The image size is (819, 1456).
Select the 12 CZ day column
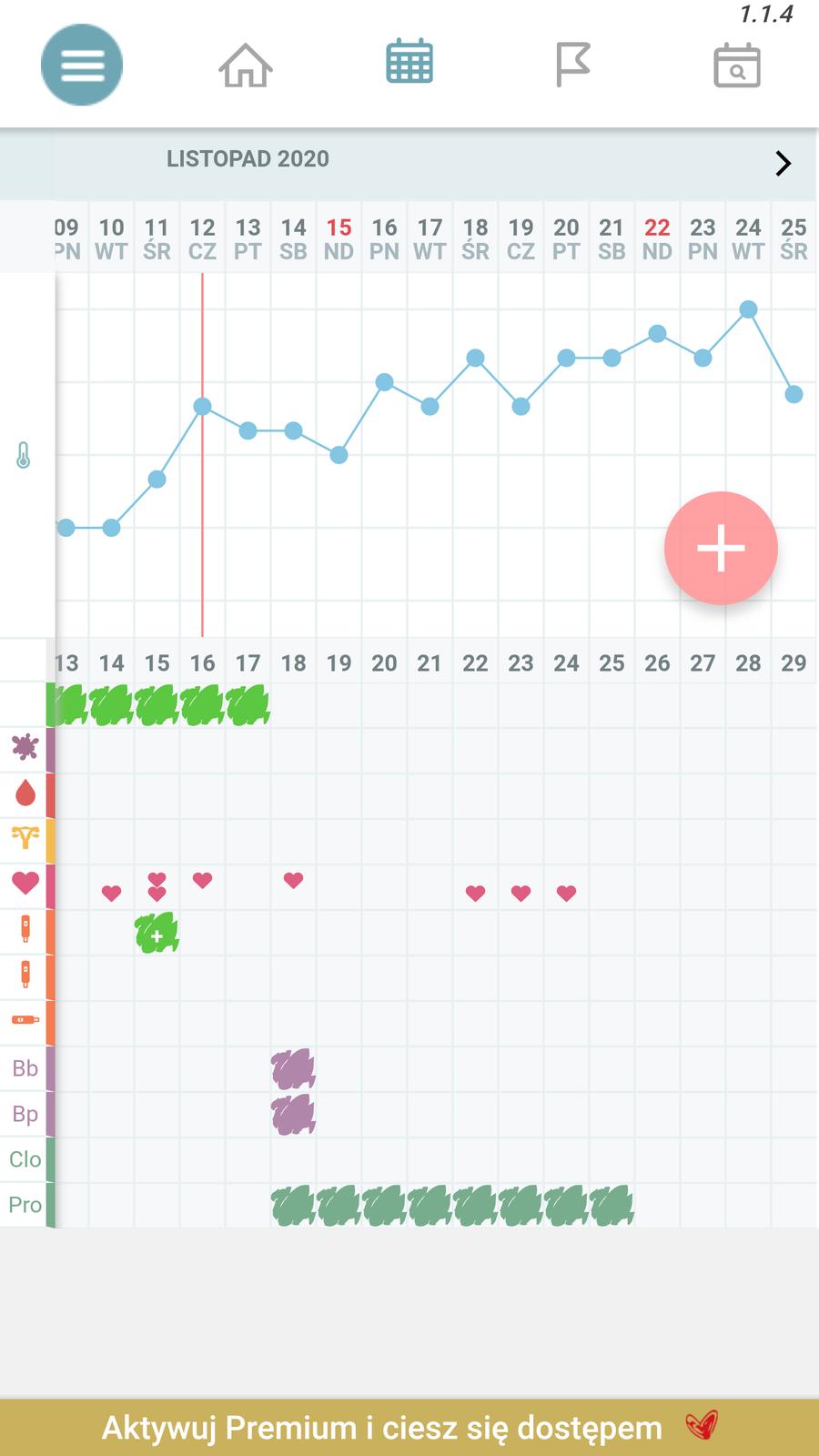click(x=202, y=238)
